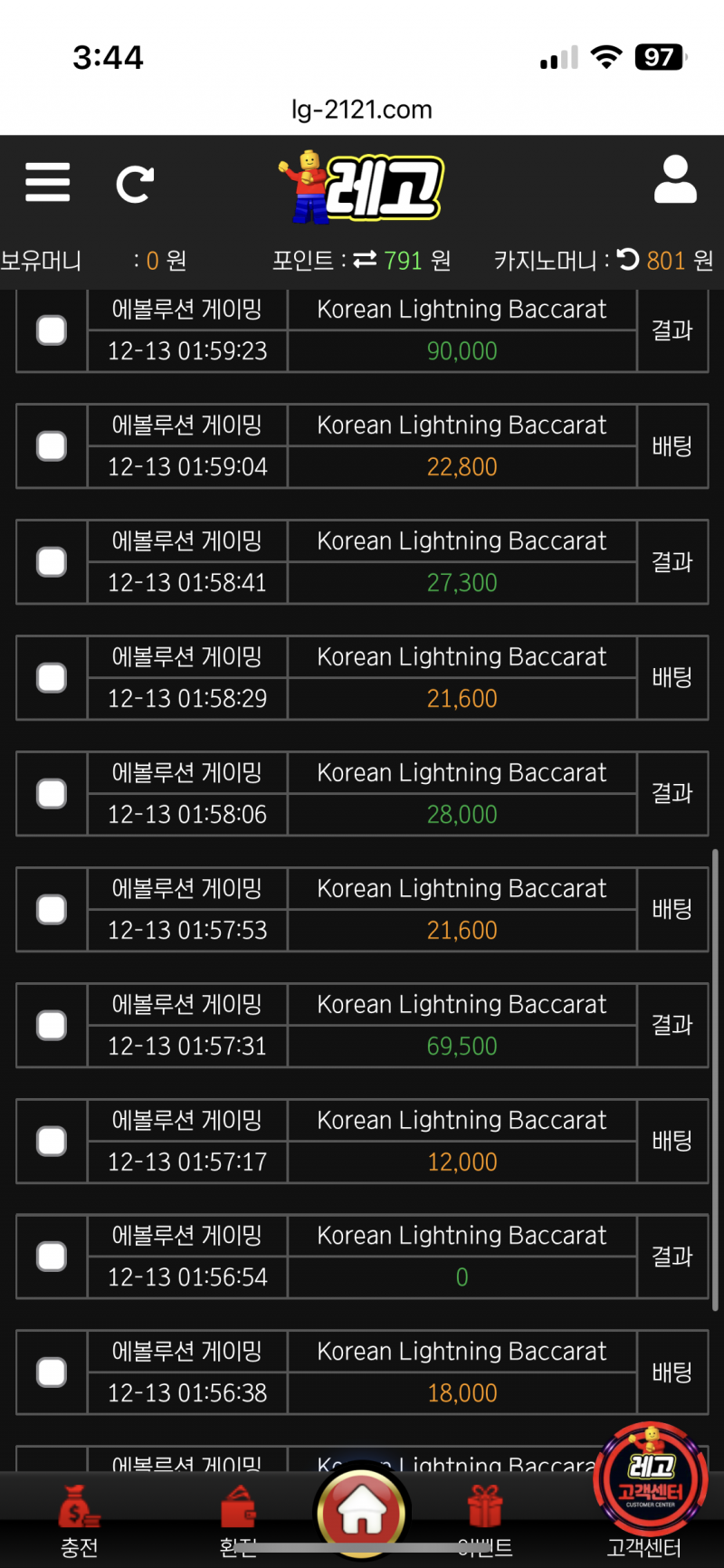Select the 01:57:53 row checkbox
This screenshot has width=724, height=1568.
(x=52, y=910)
